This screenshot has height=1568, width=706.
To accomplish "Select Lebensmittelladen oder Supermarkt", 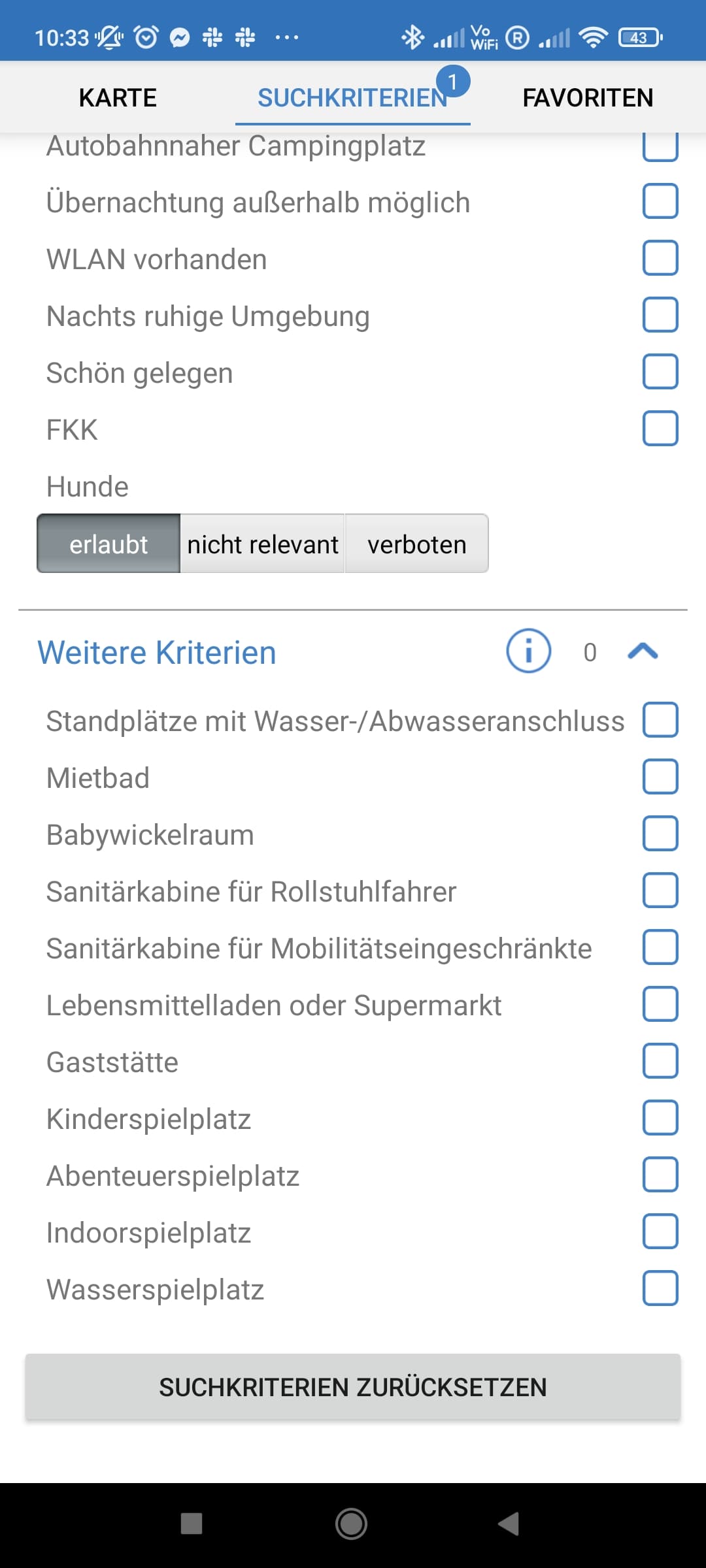I will 660,1004.
